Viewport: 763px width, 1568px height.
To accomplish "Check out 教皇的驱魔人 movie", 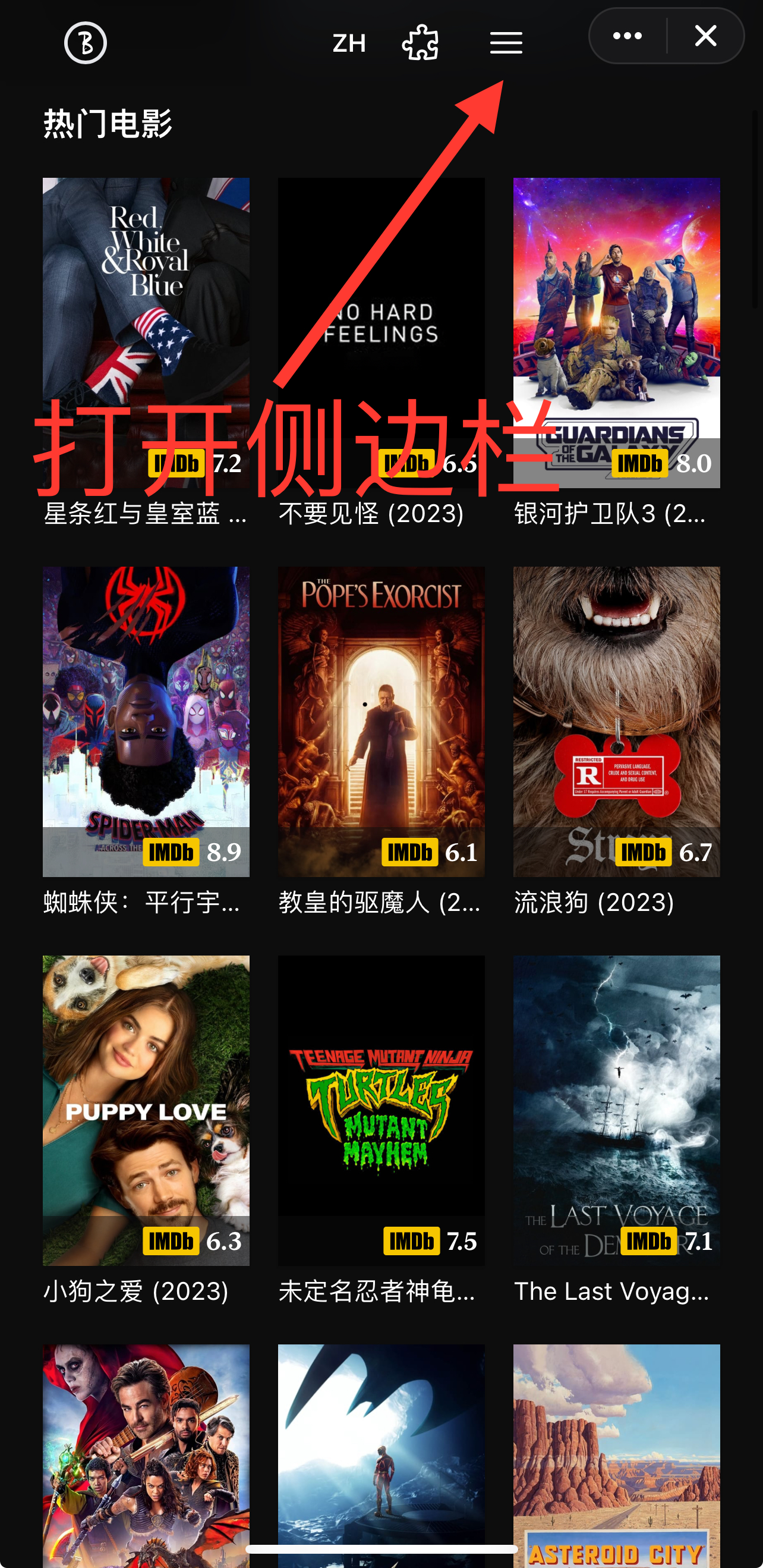I will click(x=381, y=721).
